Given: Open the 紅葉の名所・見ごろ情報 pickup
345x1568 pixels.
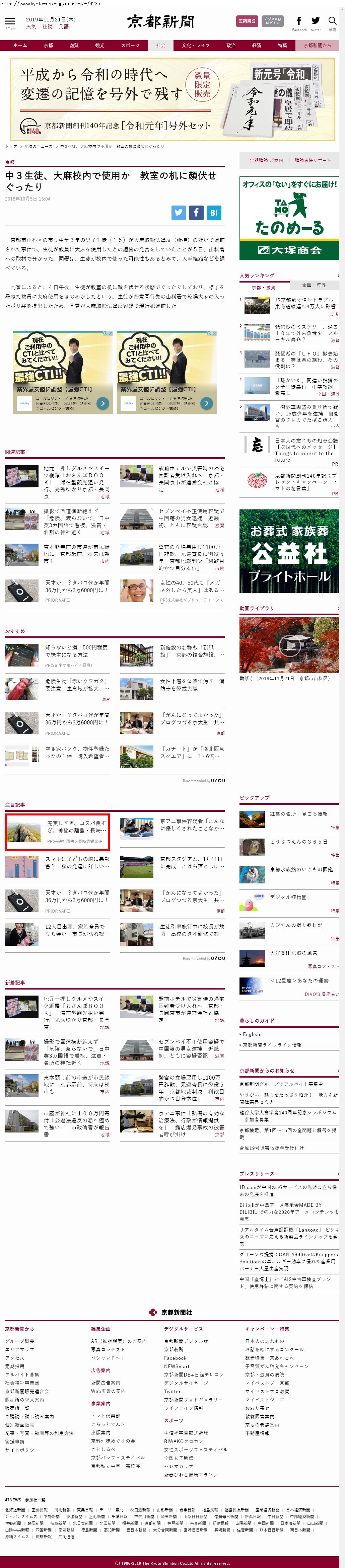Looking at the screenshot, I should [299, 814].
